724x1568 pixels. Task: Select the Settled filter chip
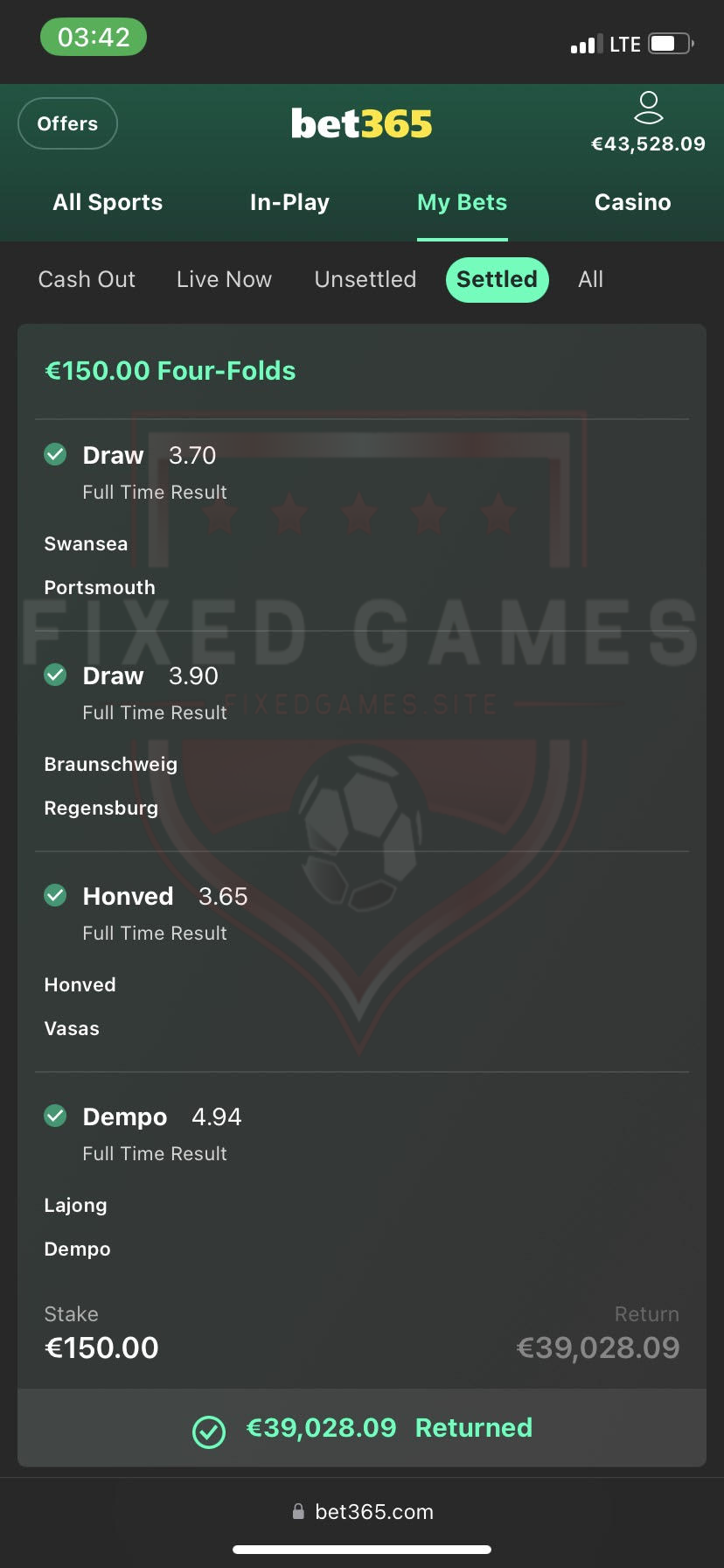(x=497, y=279)
